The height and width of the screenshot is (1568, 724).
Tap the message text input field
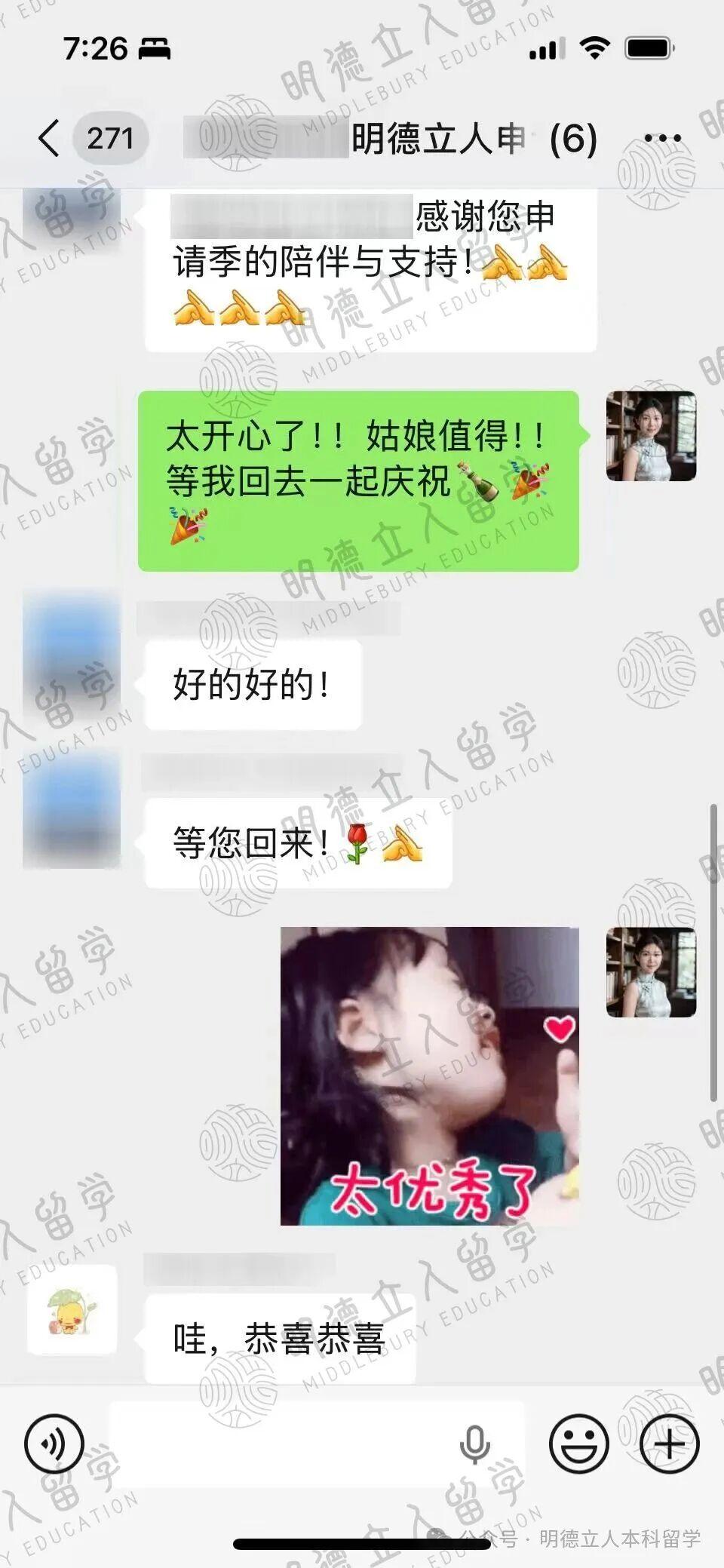pos(287,1444)
